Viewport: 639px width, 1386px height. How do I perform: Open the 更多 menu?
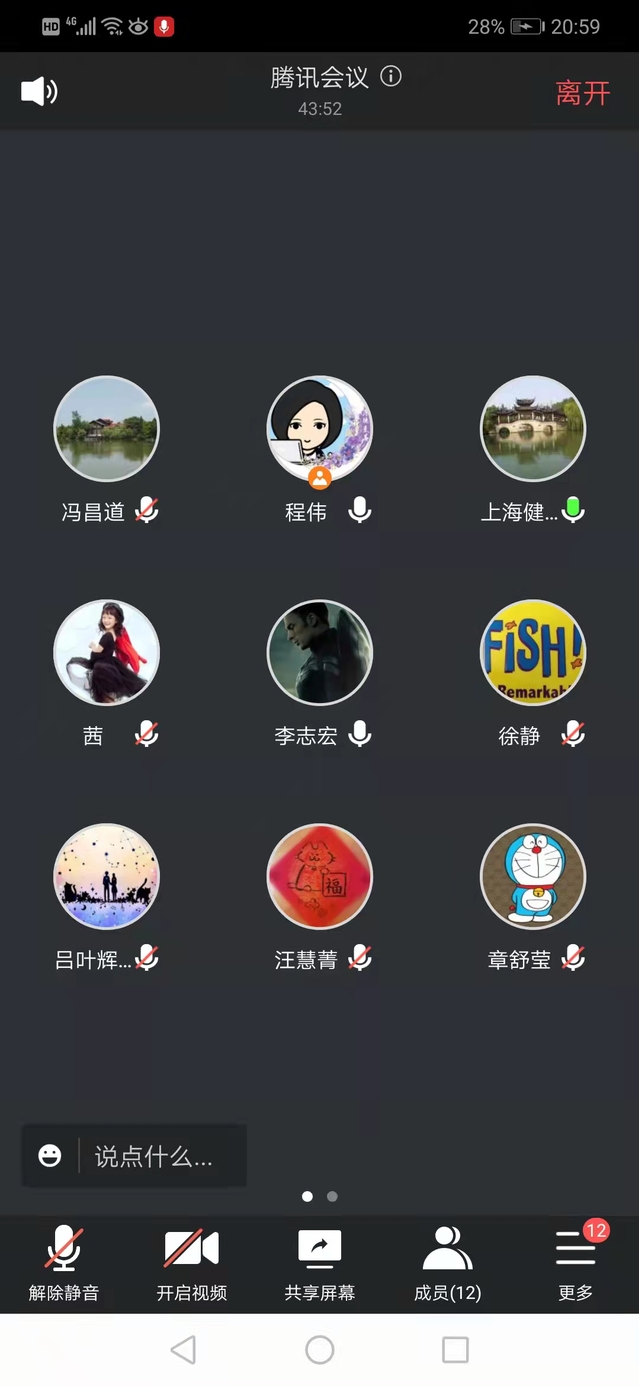[x=576, y=1263]
